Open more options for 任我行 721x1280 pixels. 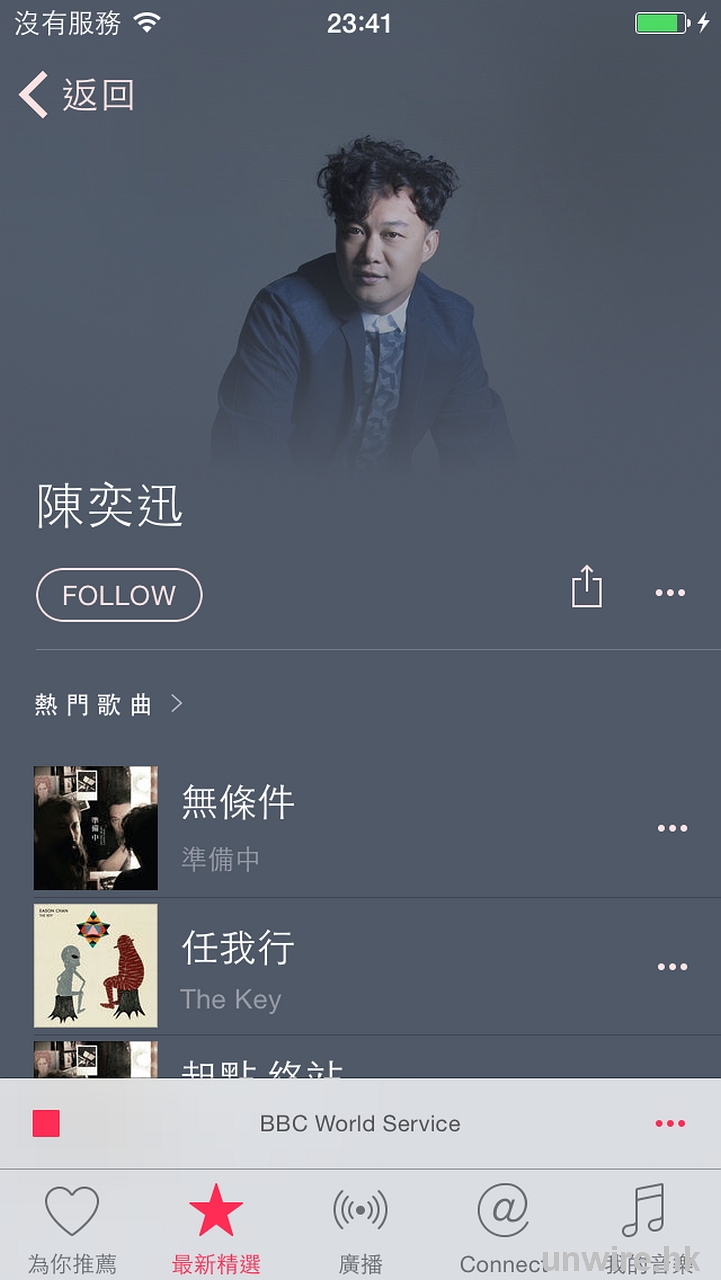tap(672, 967)
